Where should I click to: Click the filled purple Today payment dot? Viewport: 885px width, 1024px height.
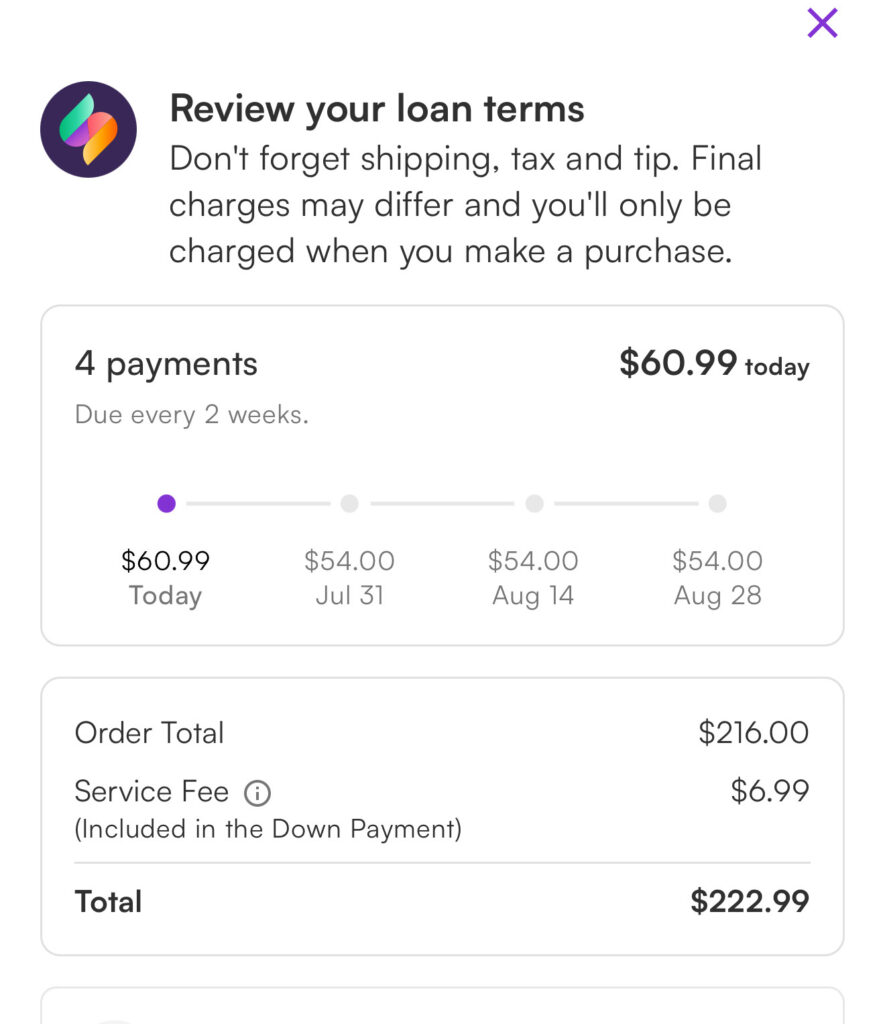[166, 504]
